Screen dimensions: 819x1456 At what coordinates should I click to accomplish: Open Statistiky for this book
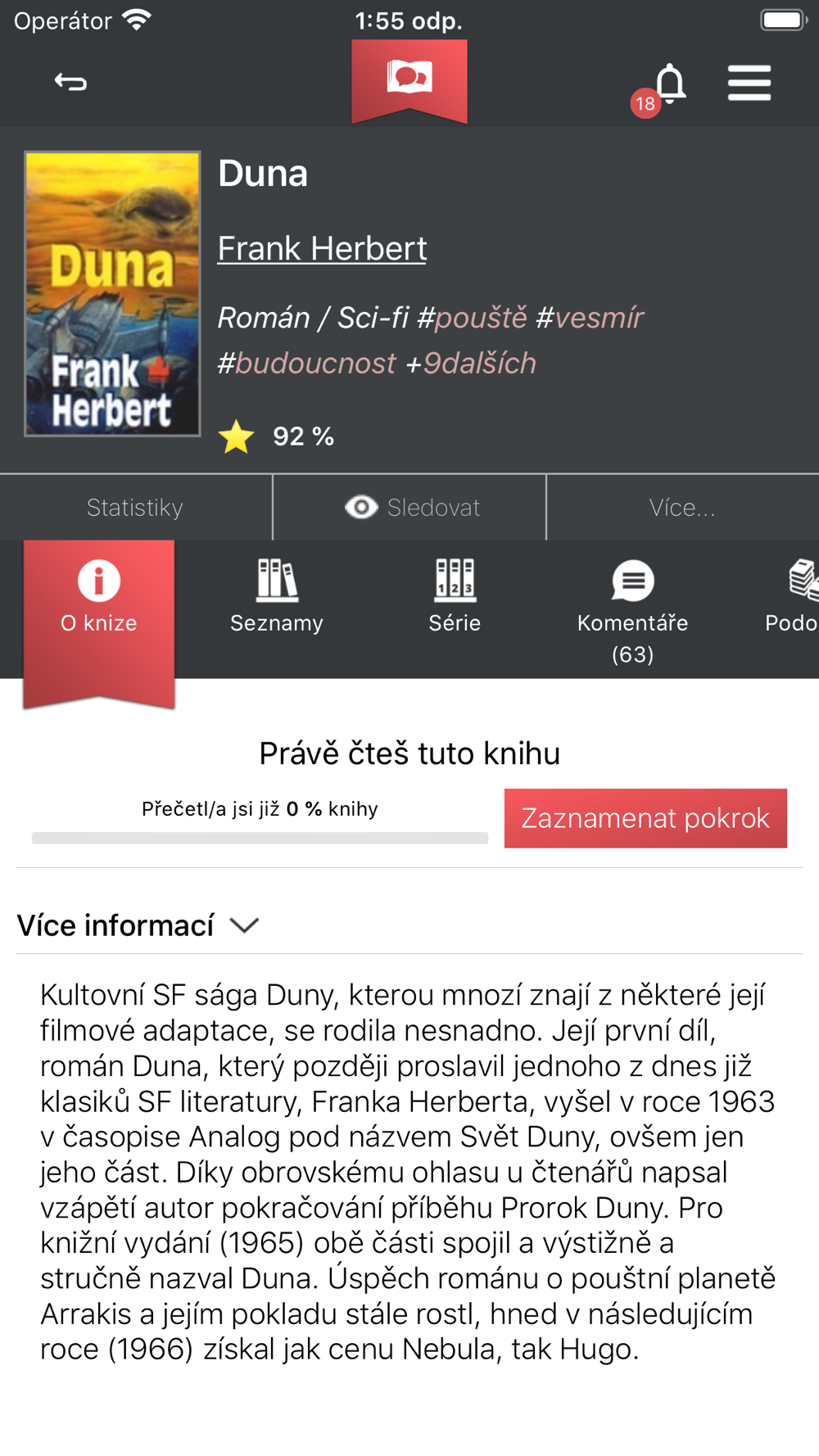click(135, 508)
